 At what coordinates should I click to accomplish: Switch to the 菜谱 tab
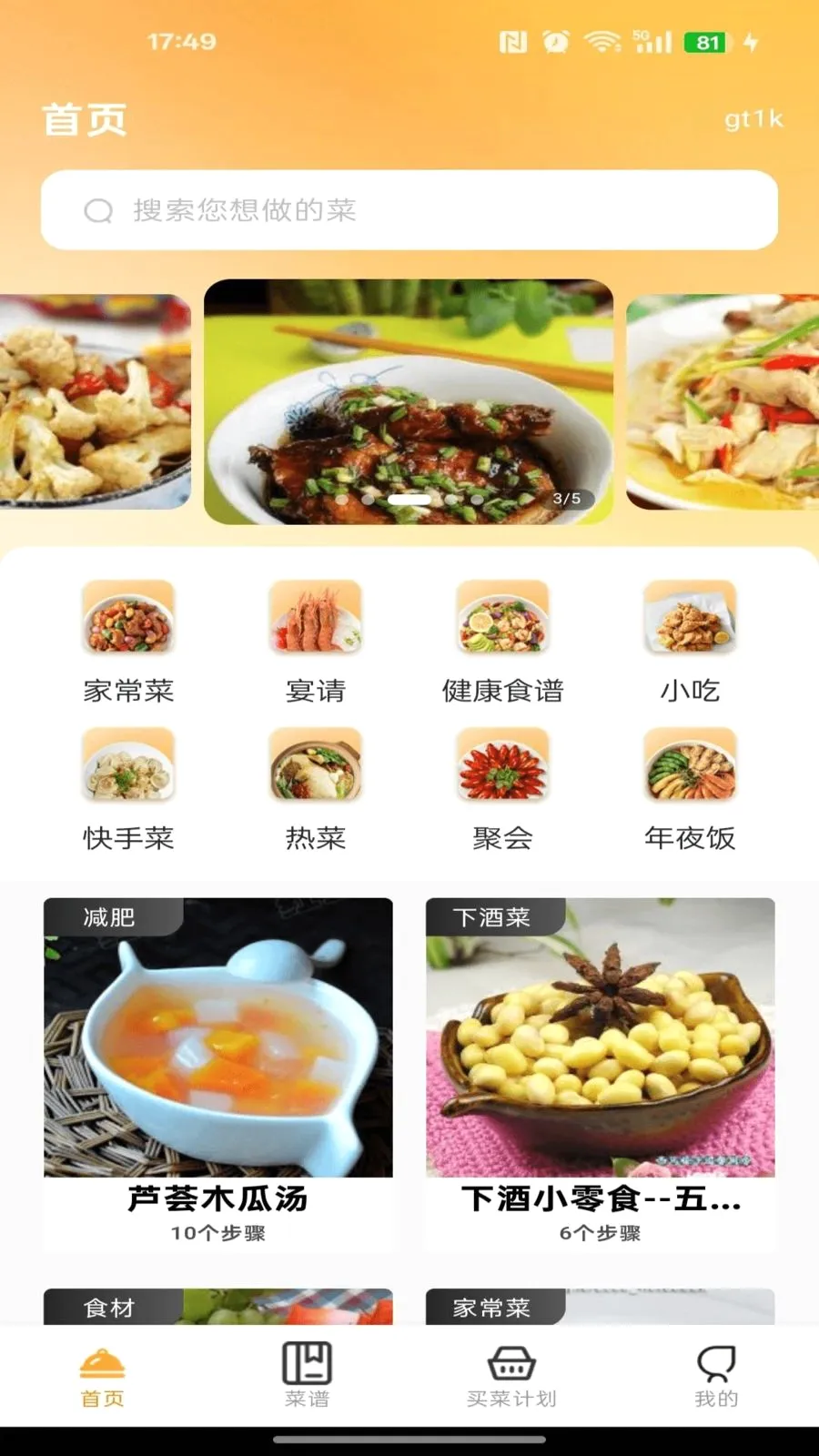tap(308, 1375)
